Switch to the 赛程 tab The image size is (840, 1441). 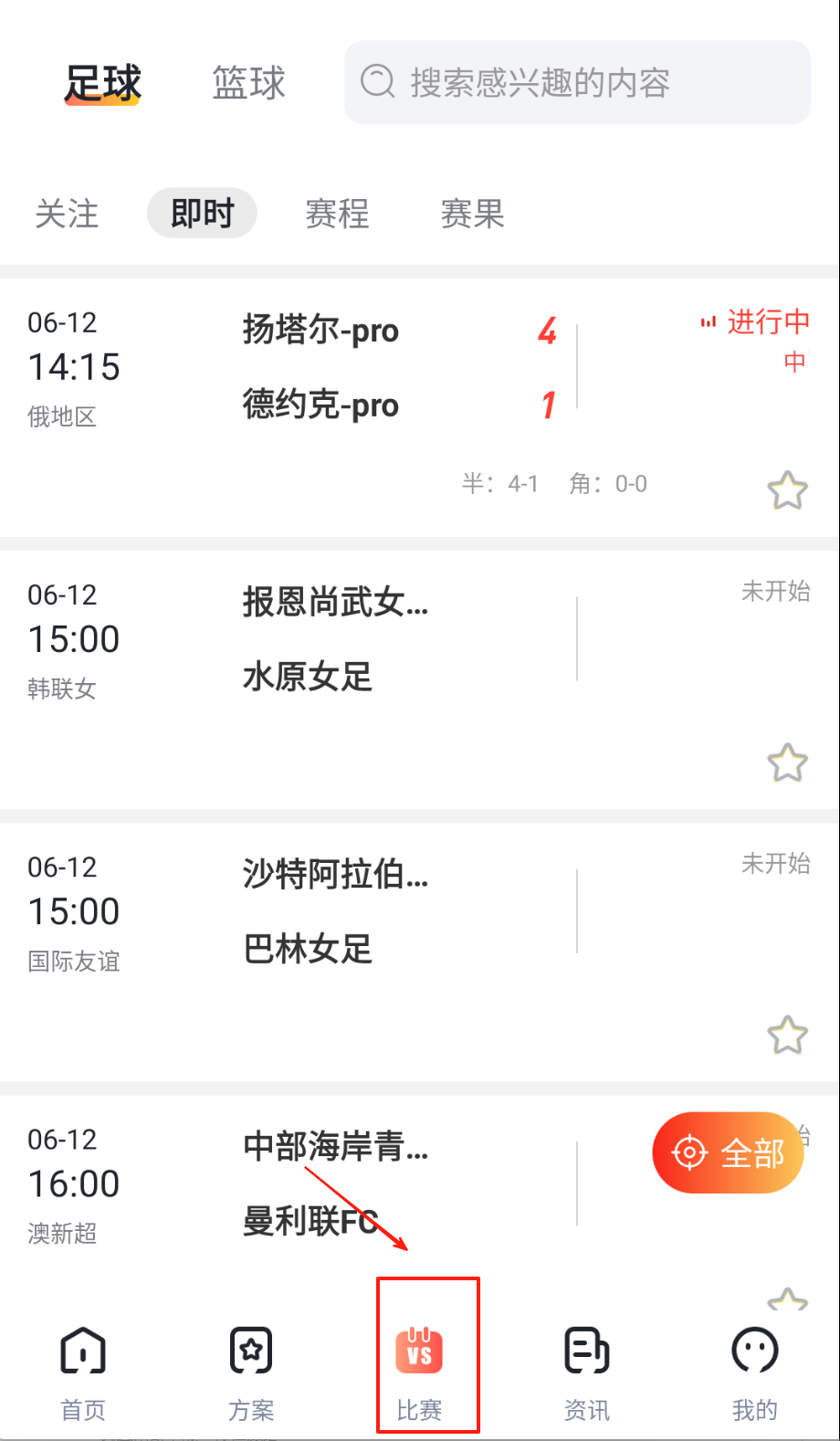(x=337, y=214)
